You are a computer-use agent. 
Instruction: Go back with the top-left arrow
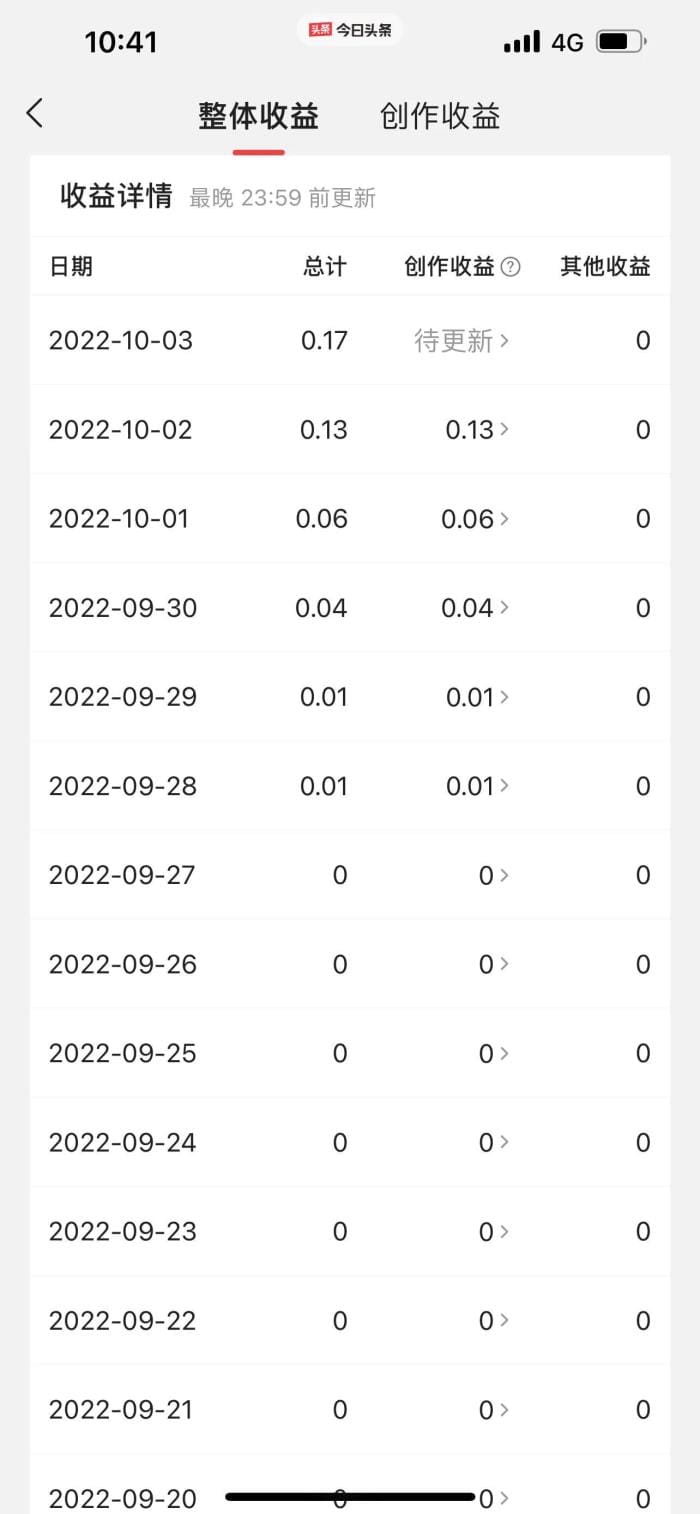tap(35, 114)
